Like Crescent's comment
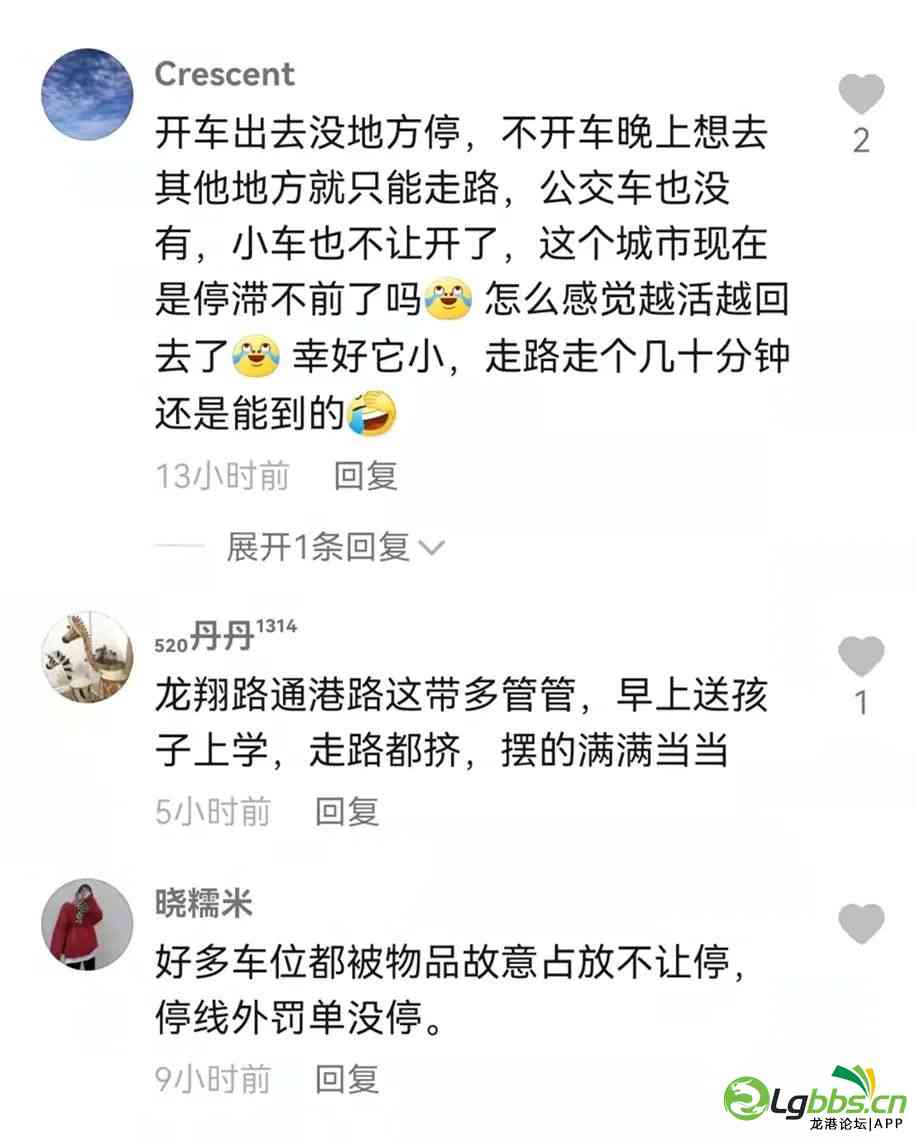The width and height of the screenshot is (915, 1138). (860, 95)
